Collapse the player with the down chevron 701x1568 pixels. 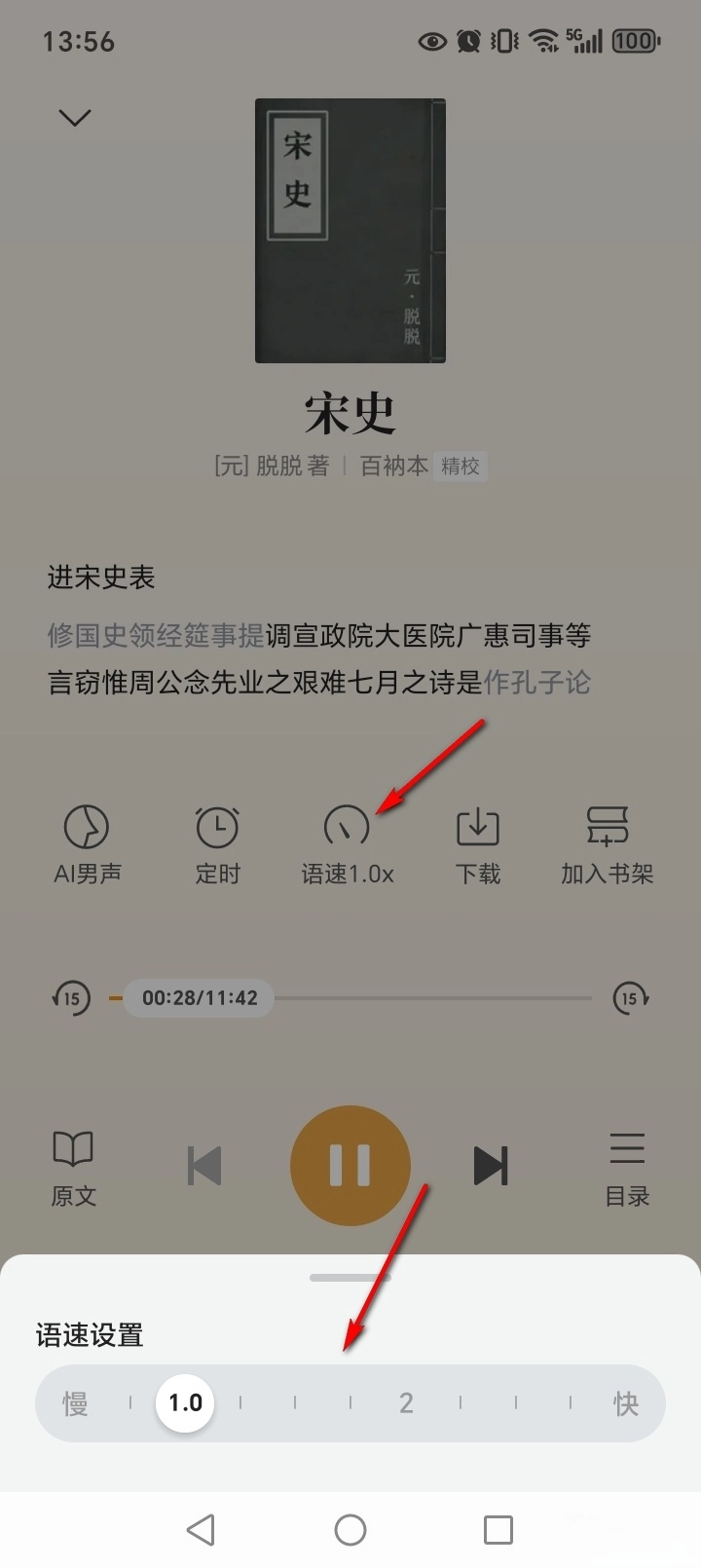pyautogui.click(x=75, y=118)
